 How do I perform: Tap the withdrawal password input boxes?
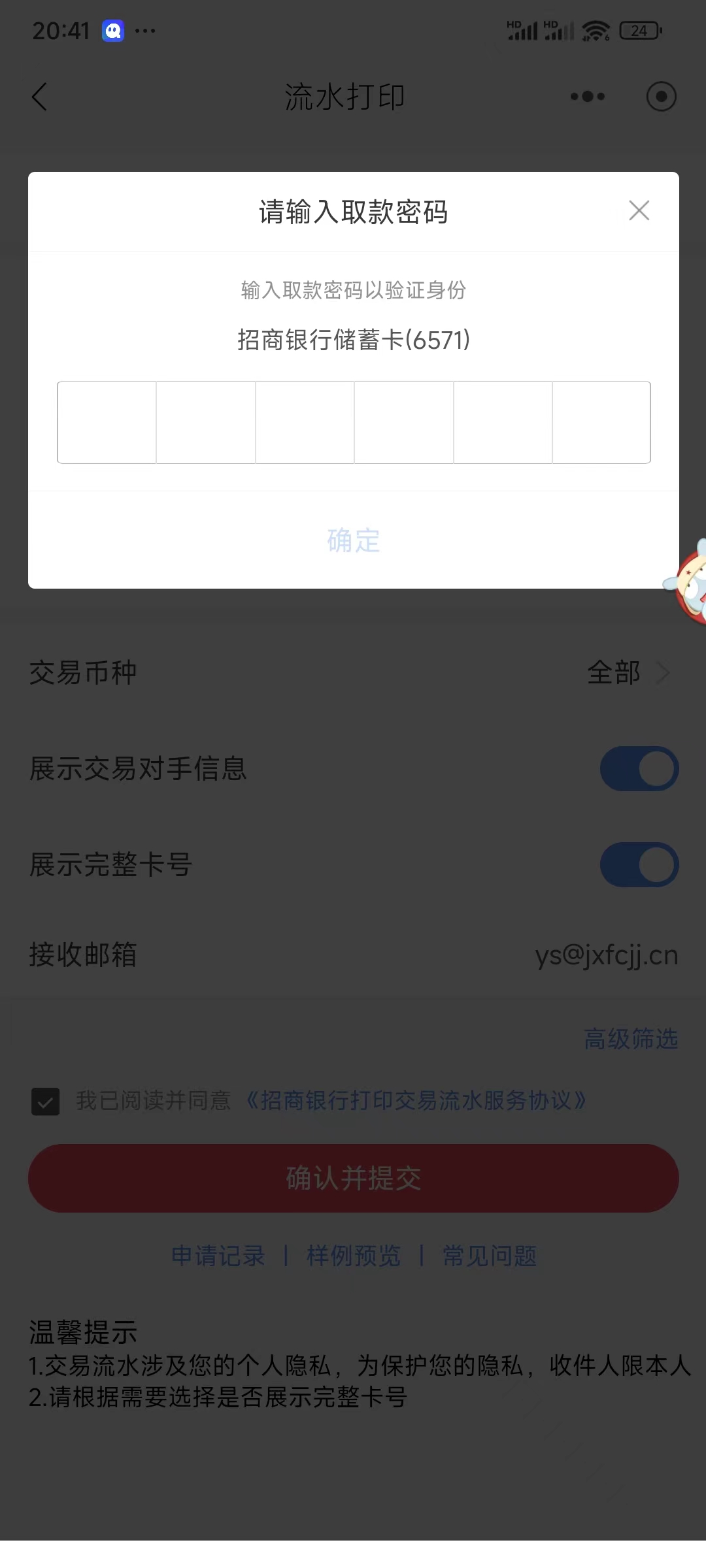pos(353,422)
